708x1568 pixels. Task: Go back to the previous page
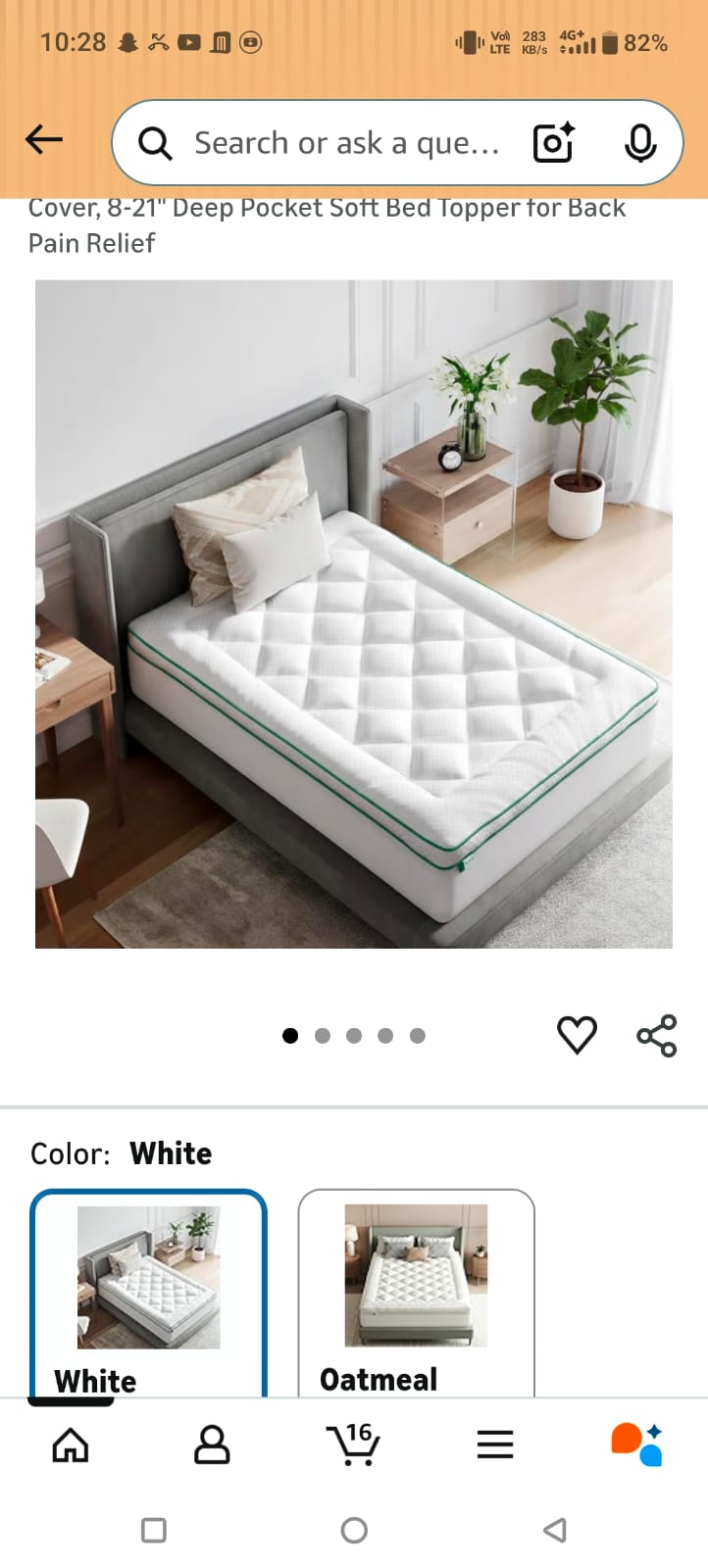pyautogui.click(x=44, y=140)
